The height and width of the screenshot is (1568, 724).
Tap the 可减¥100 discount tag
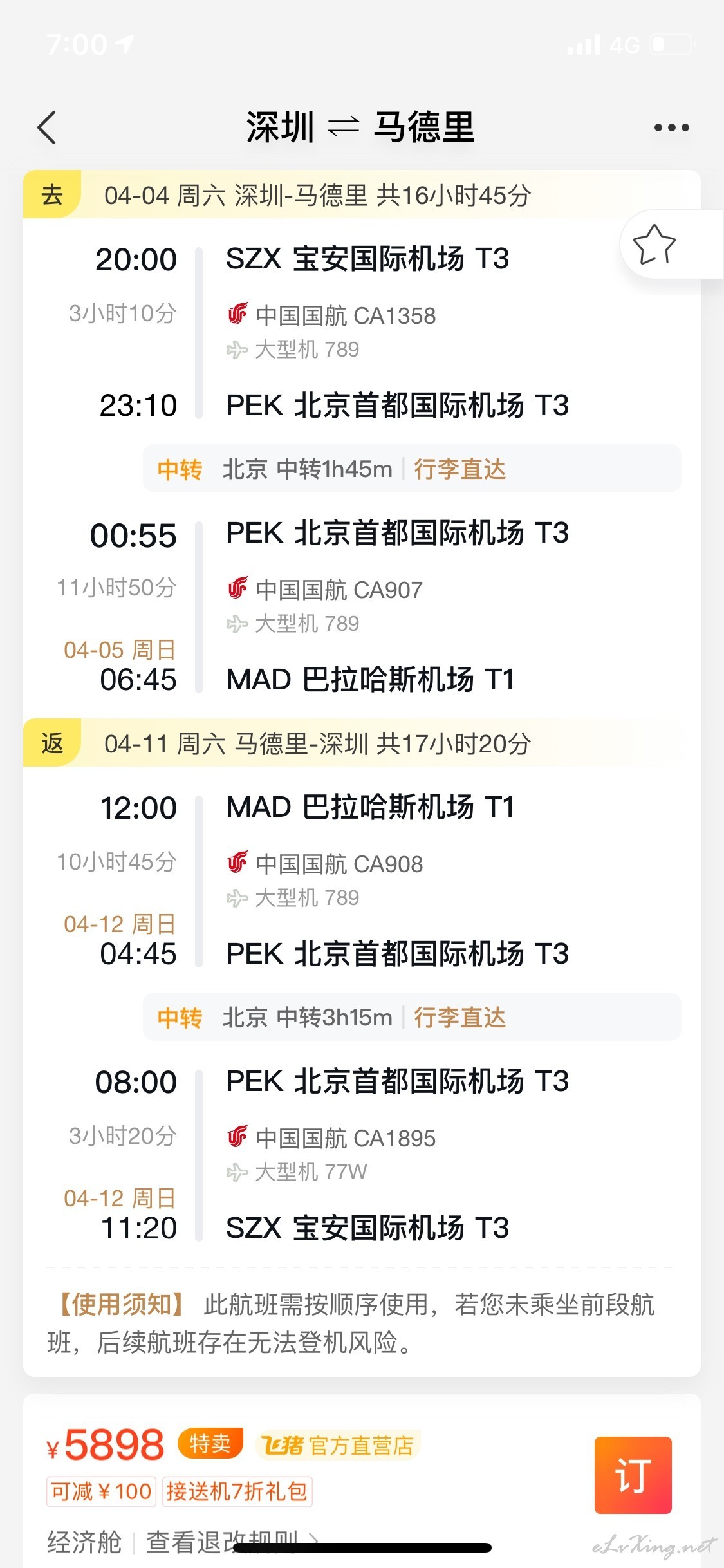point(101,1491)
